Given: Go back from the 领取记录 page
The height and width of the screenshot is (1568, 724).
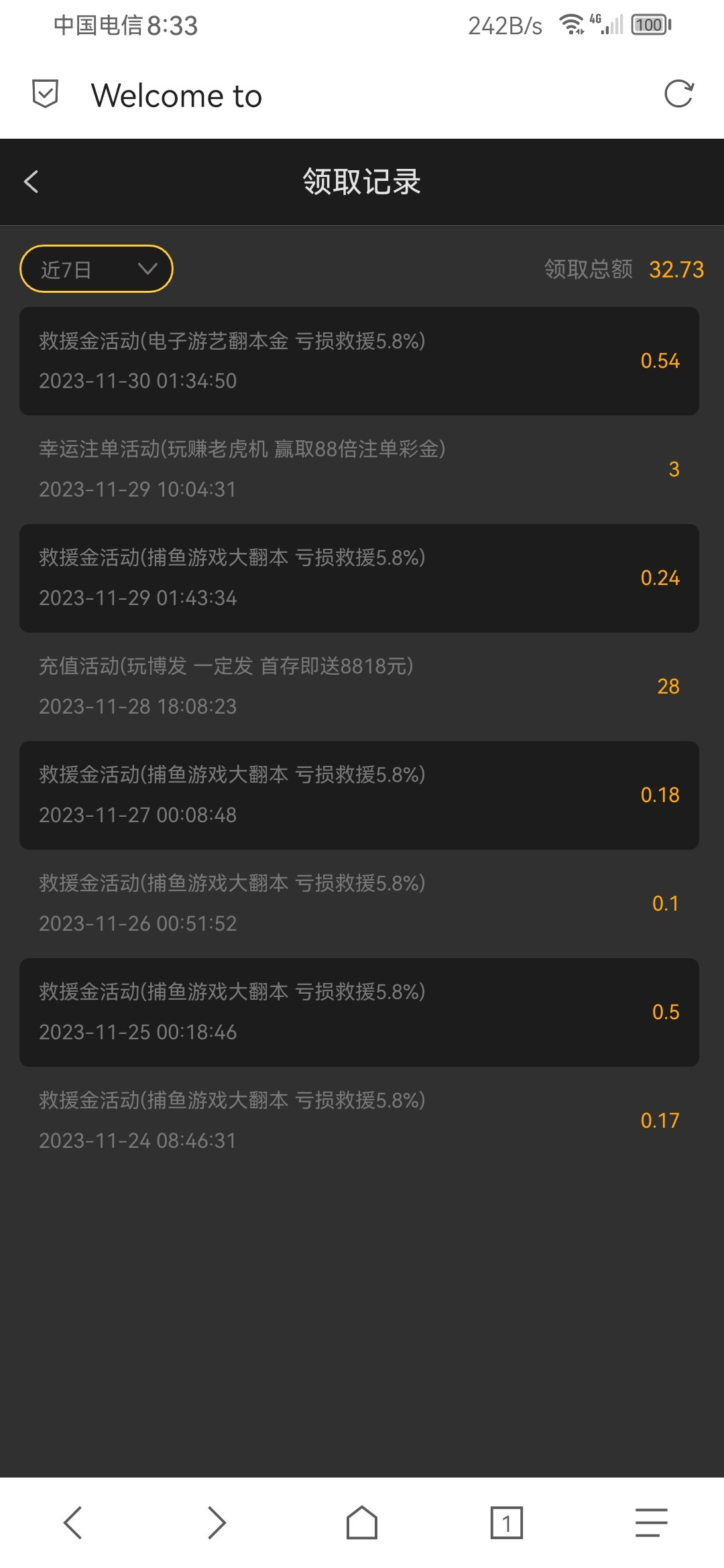Looking at the screenshot, I should coord(31,182).
